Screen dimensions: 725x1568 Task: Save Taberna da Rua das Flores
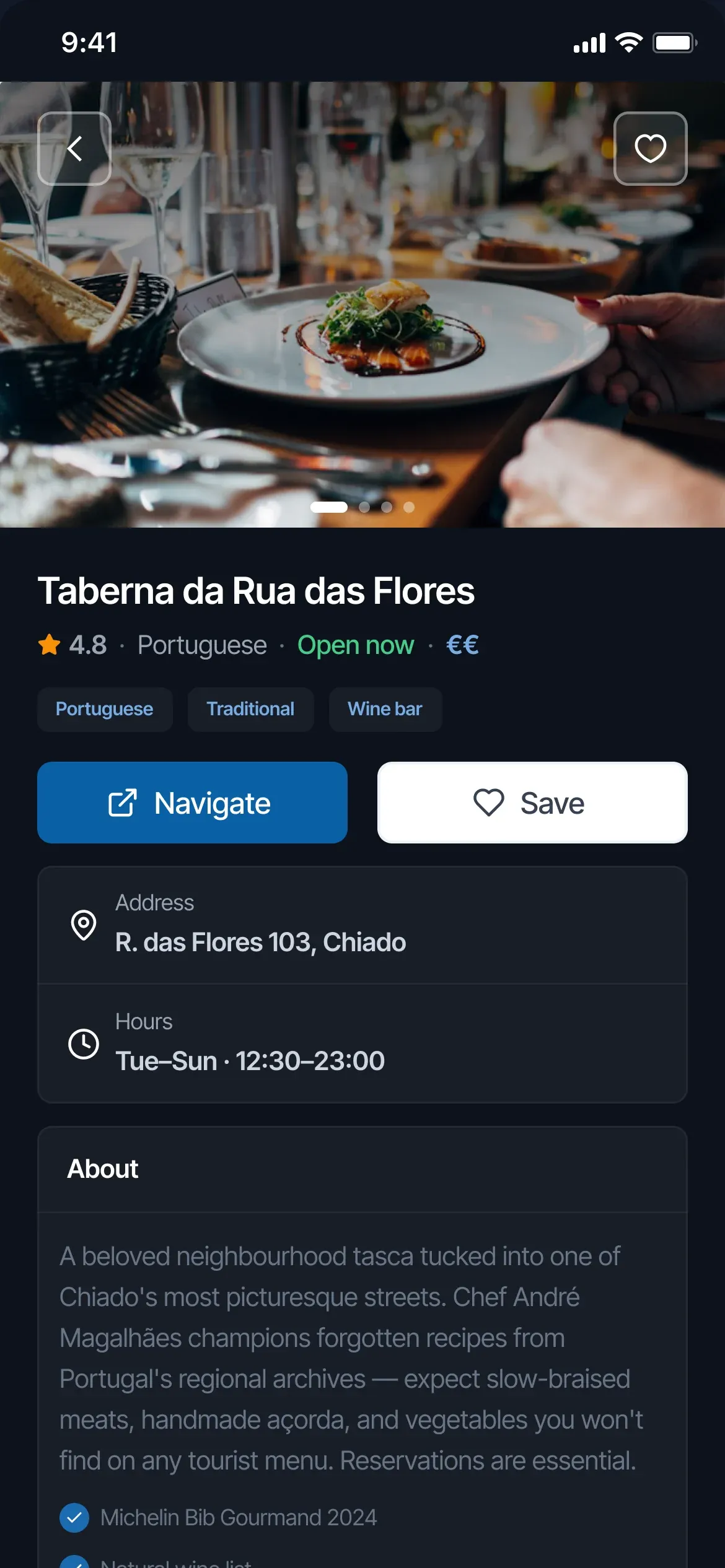532,803
